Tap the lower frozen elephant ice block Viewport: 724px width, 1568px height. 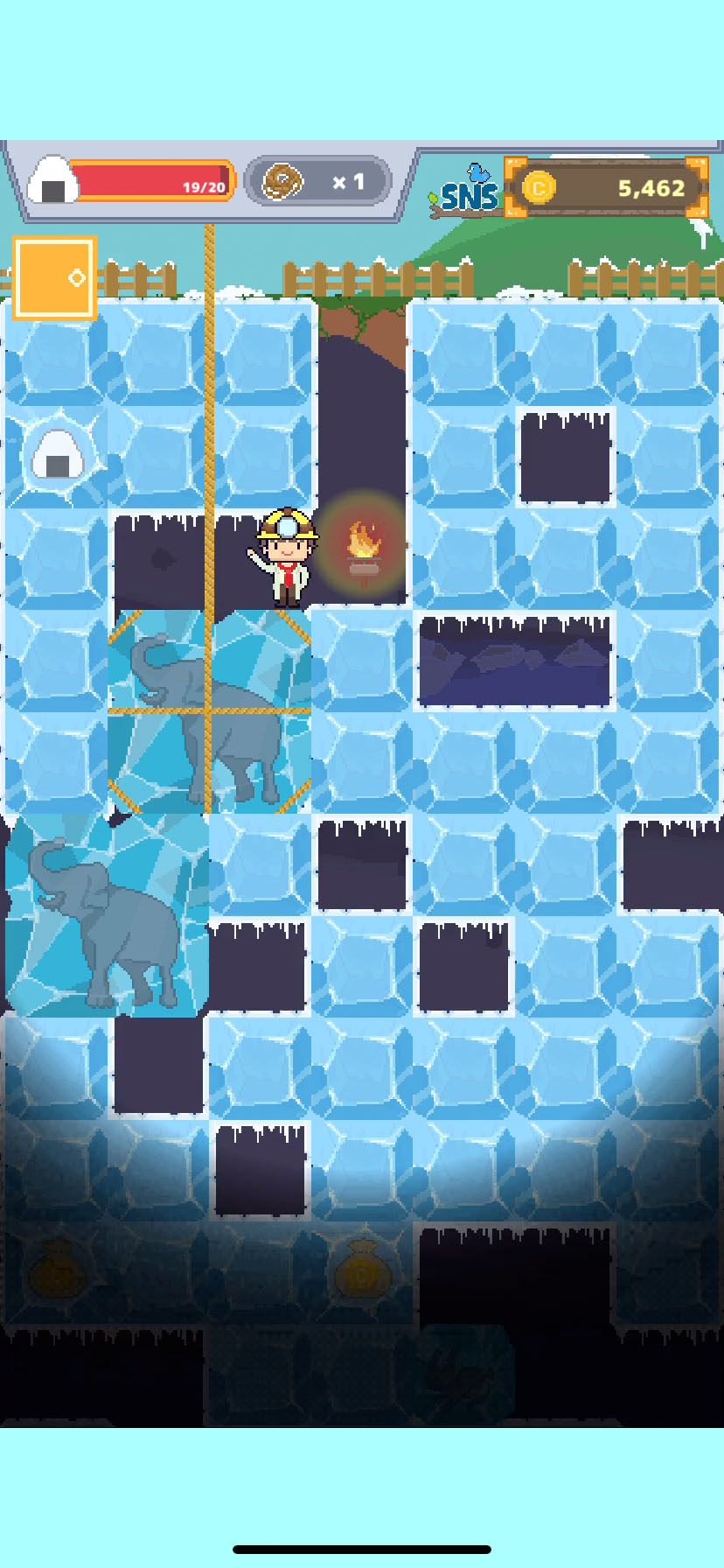[x=105, y=916]
